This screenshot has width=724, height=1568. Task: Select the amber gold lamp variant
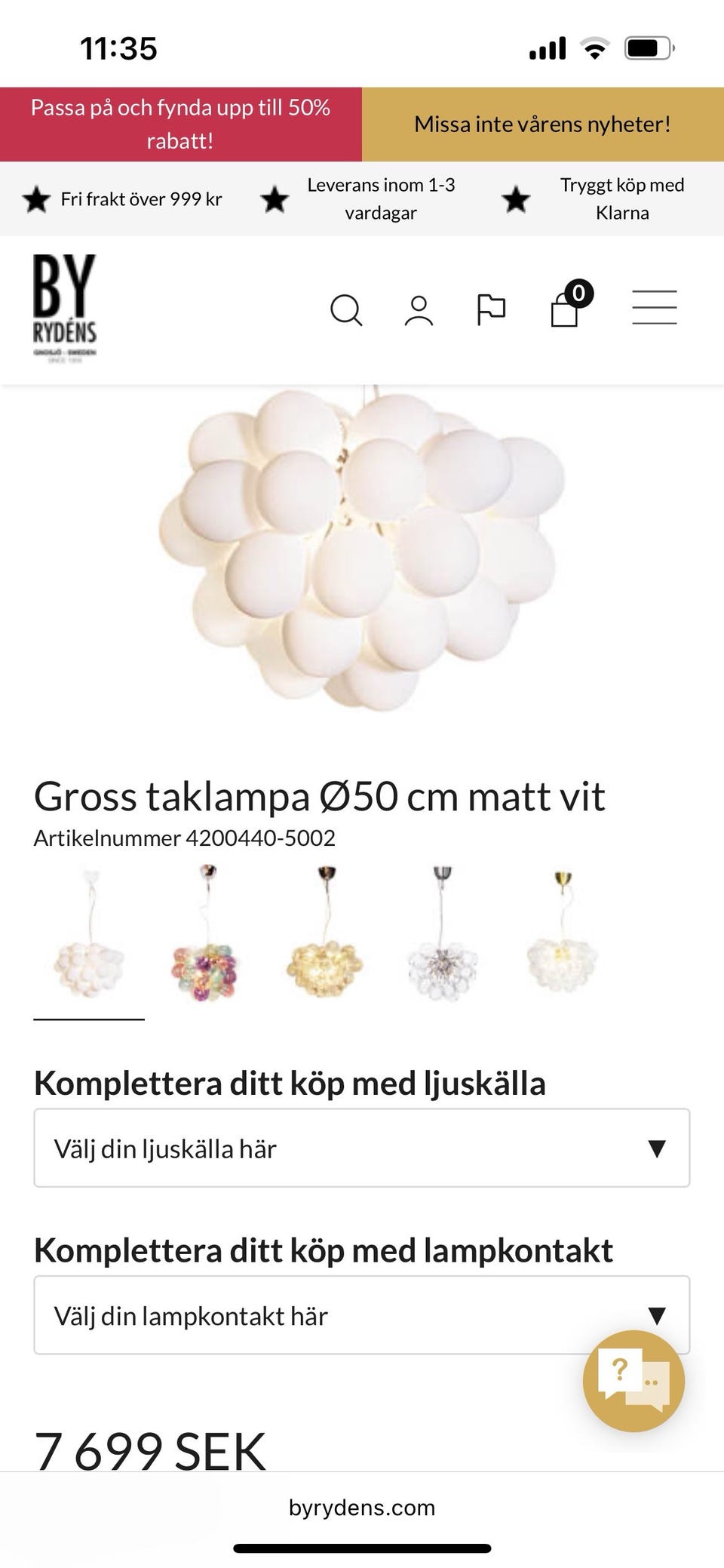point(325,936)
